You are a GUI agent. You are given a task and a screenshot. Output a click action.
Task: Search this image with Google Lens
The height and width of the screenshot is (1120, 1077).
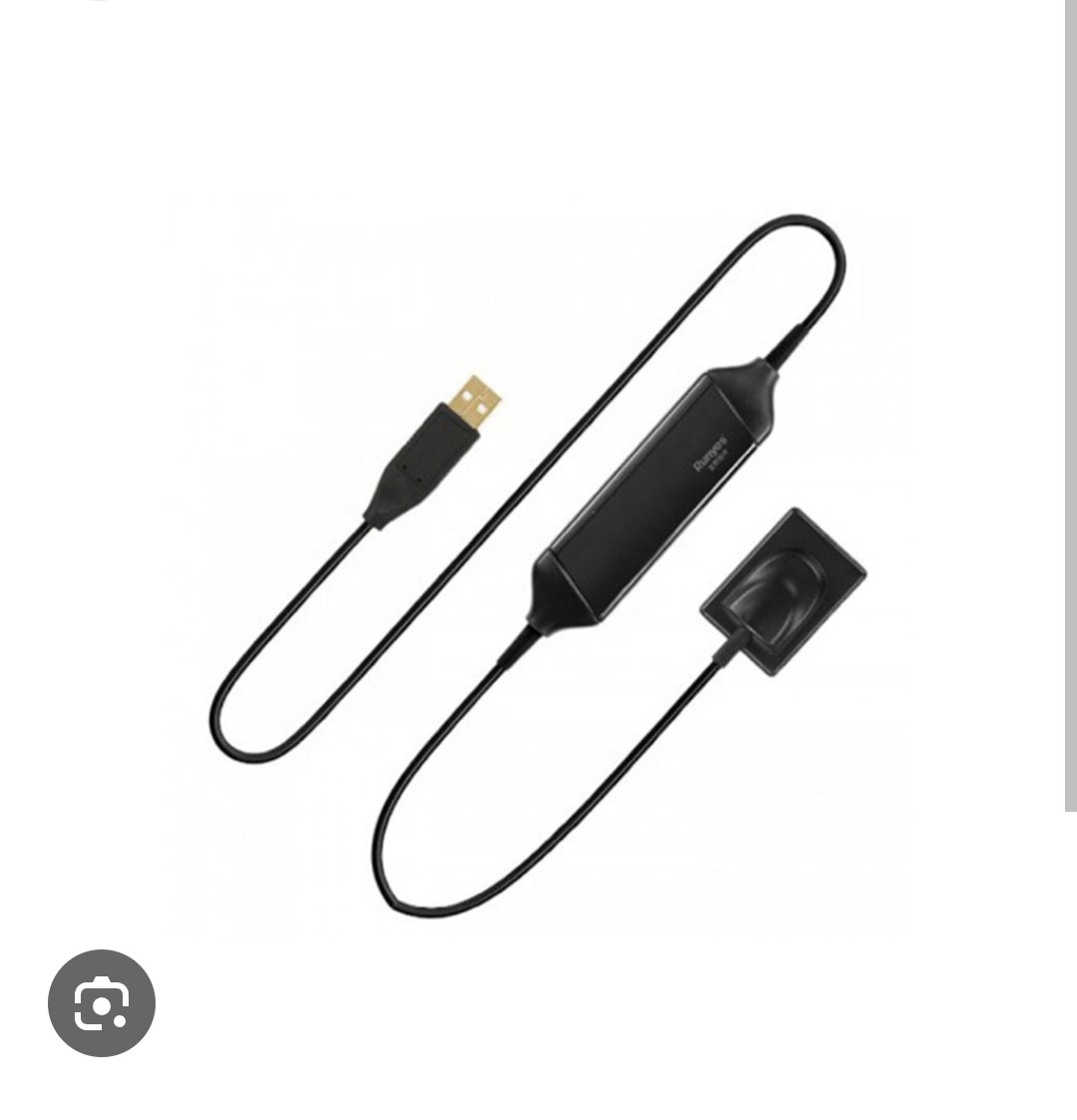coord(102,1003)
